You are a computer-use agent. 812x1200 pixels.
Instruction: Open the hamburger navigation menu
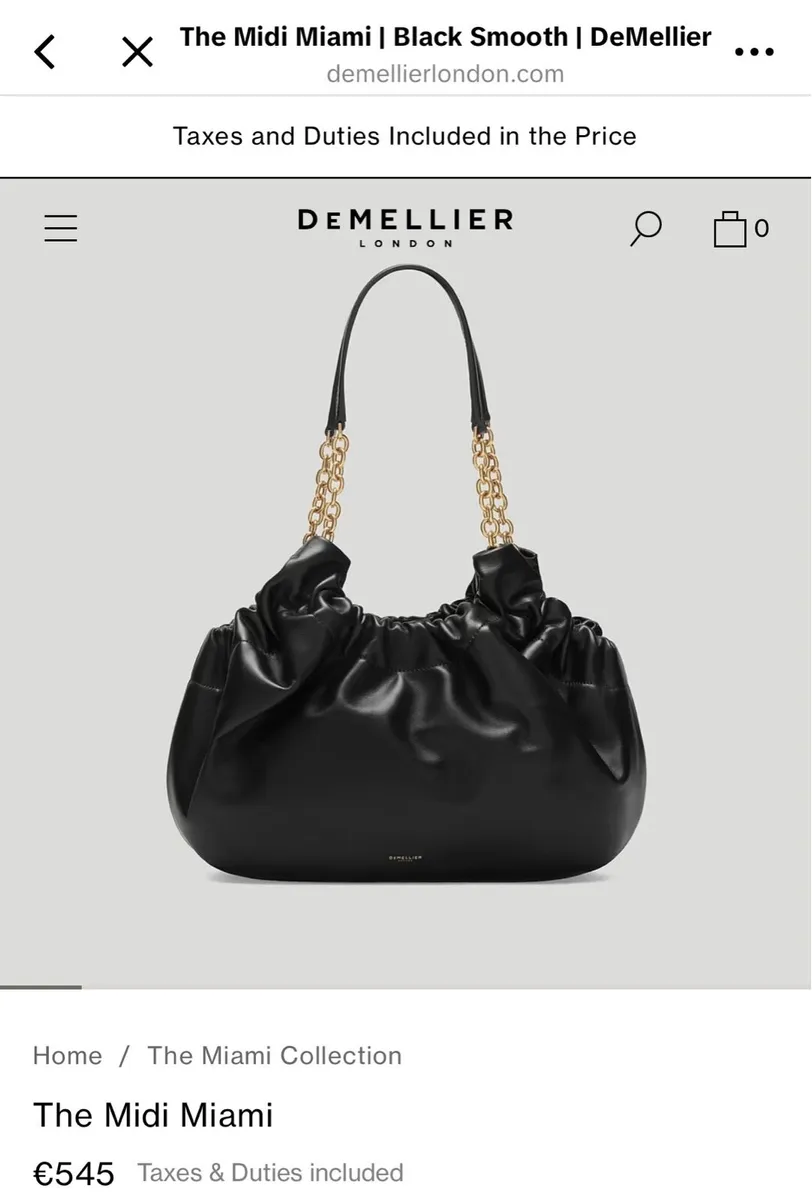60,227
